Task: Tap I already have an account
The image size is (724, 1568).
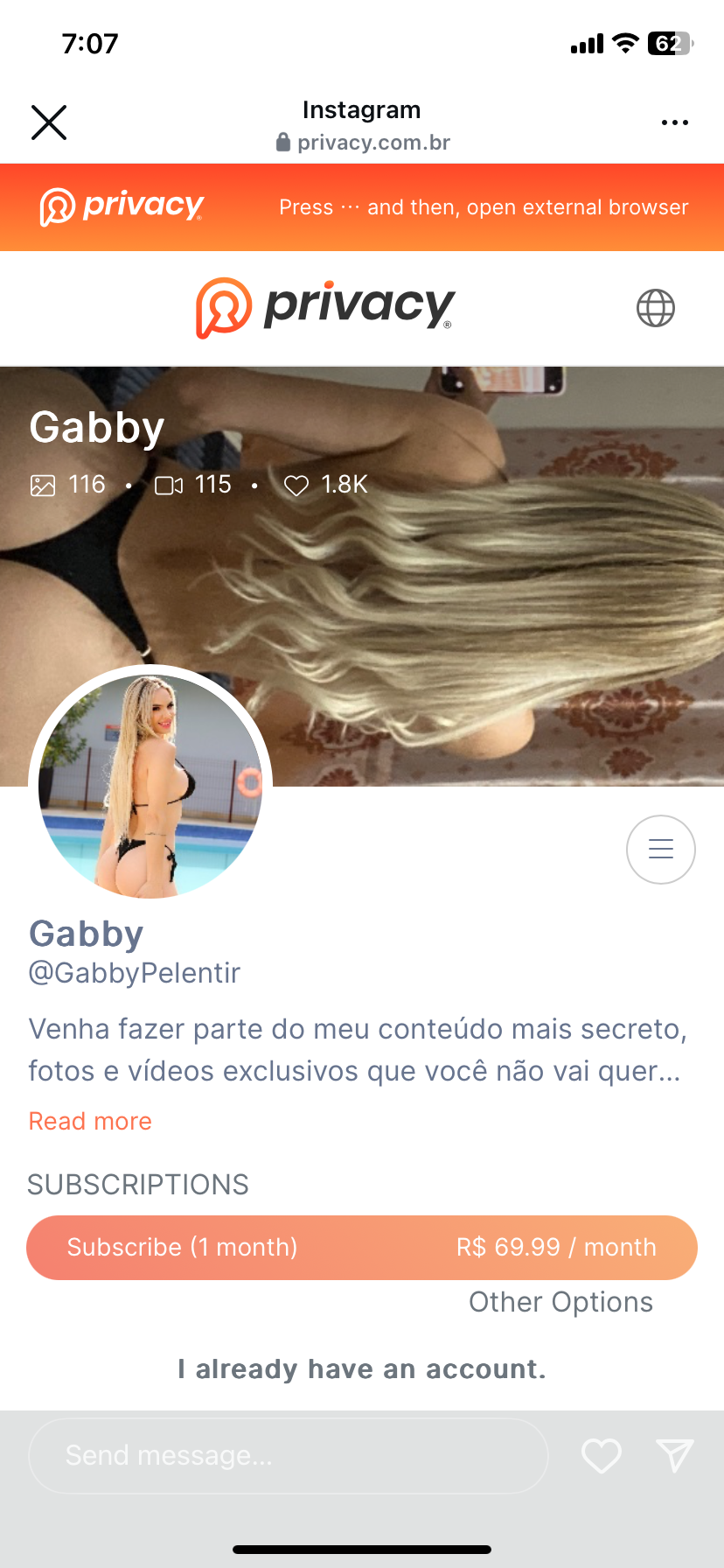Action: [362, 1368]
